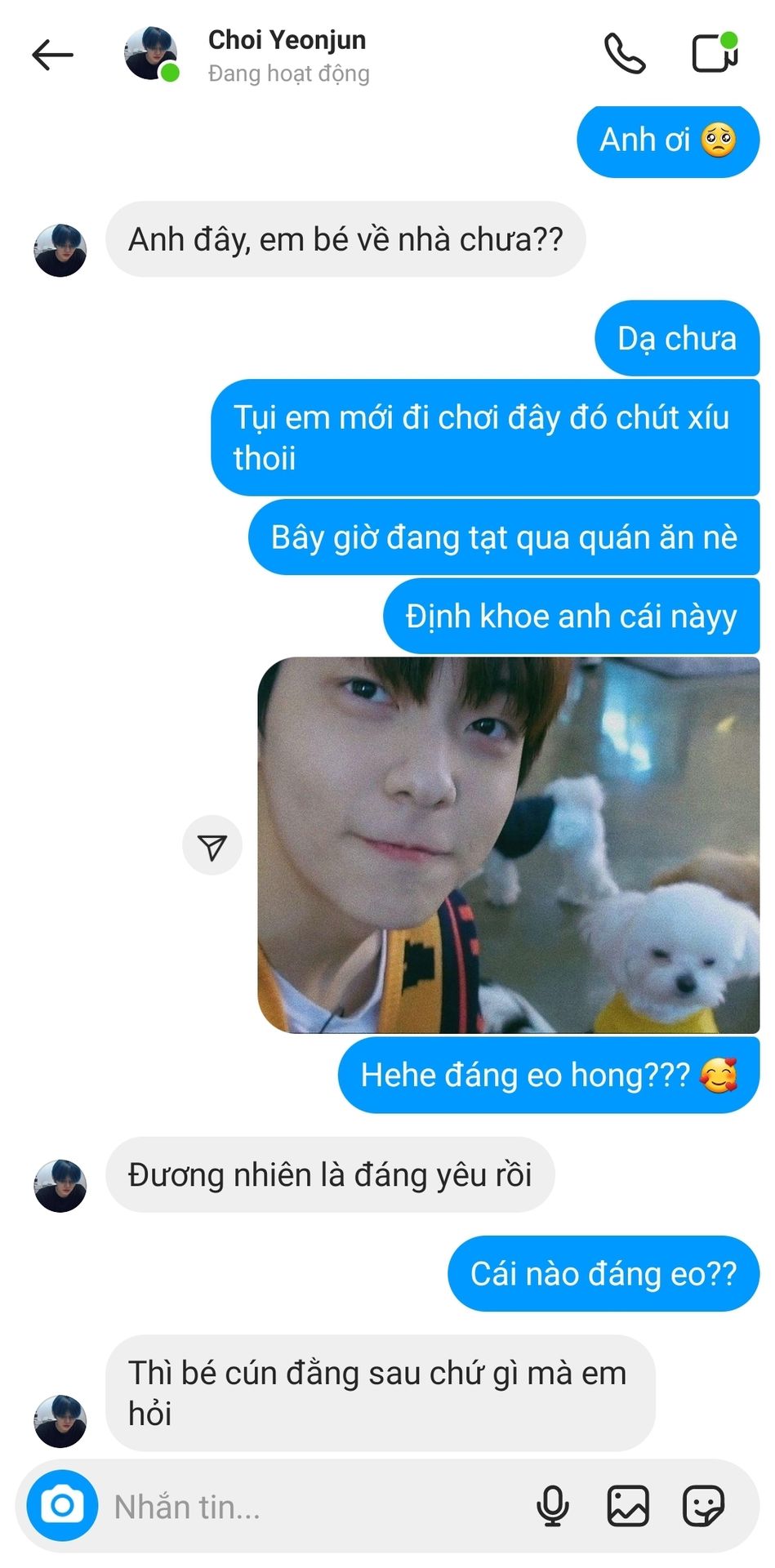Screen dimensions: 775x1568
Task: Attach an image from the gallery
Action: 627,1506
